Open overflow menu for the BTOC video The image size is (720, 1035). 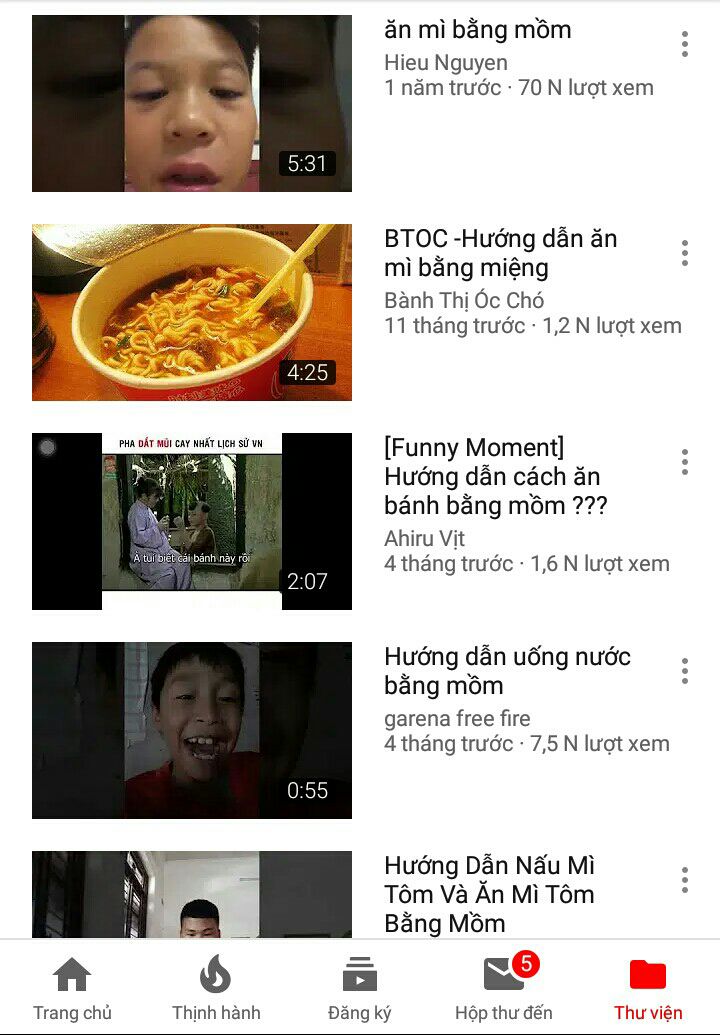coord(684,253)
